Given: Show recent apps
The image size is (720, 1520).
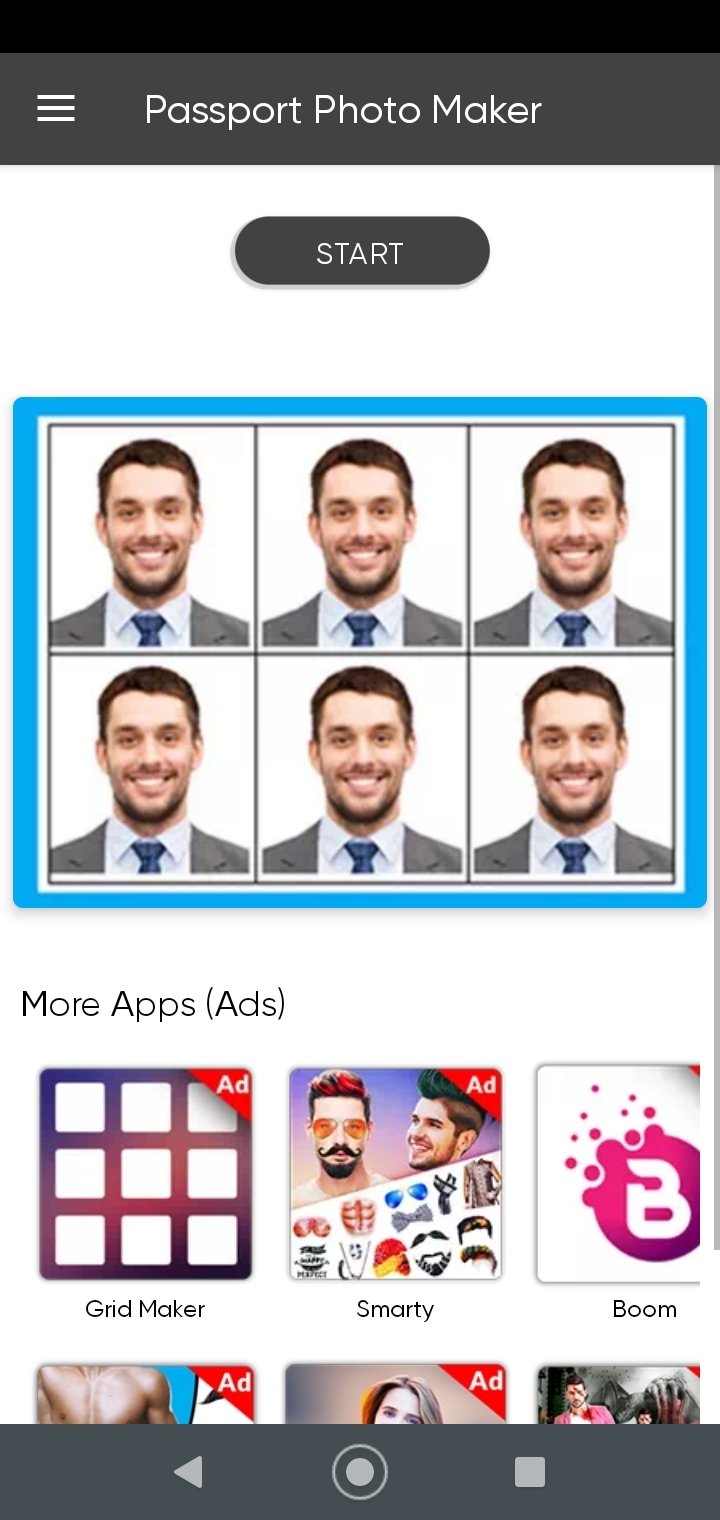Looking at the screenshot, I should point(530,1472).
